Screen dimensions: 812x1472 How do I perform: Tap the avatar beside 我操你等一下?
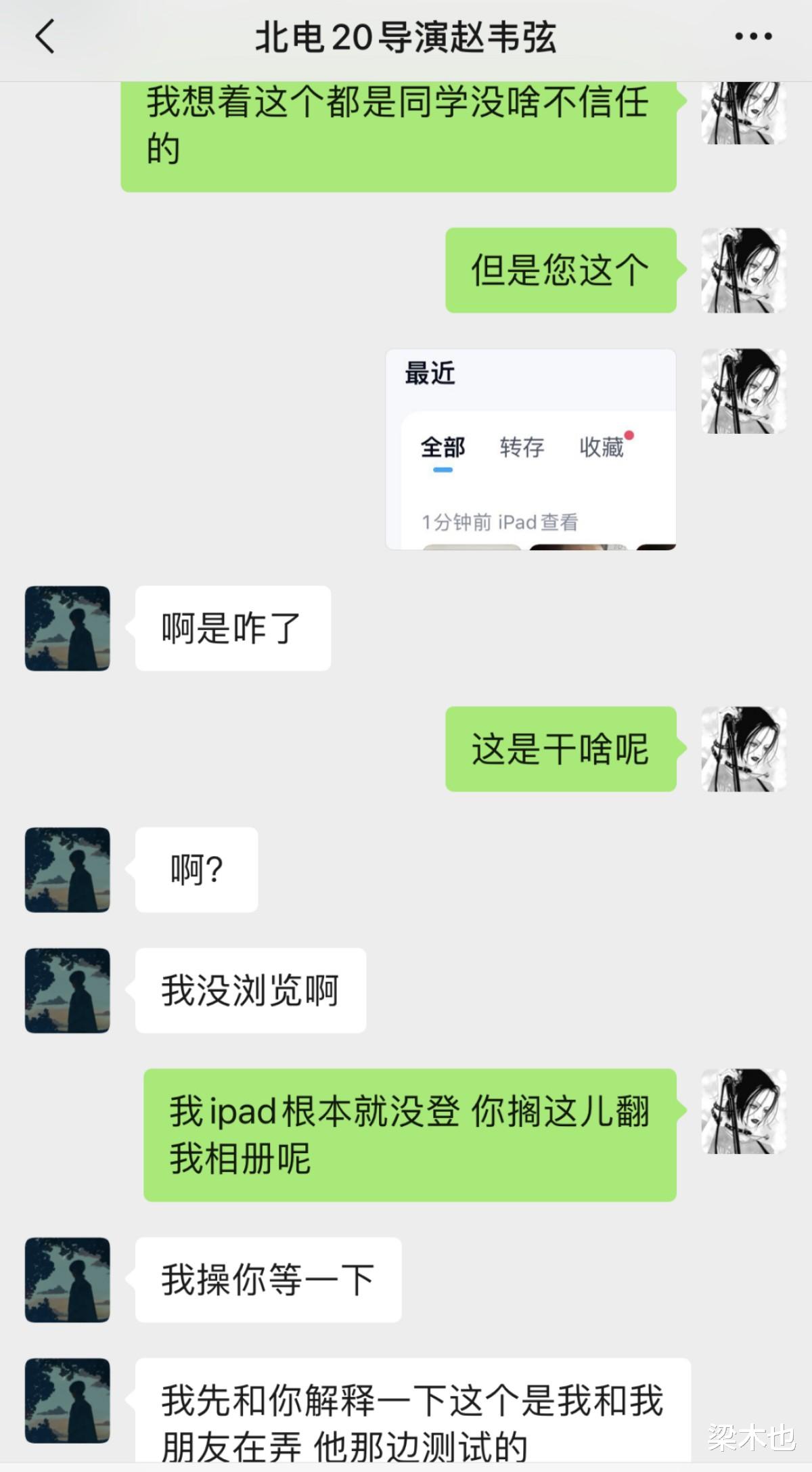point(66,1279)
